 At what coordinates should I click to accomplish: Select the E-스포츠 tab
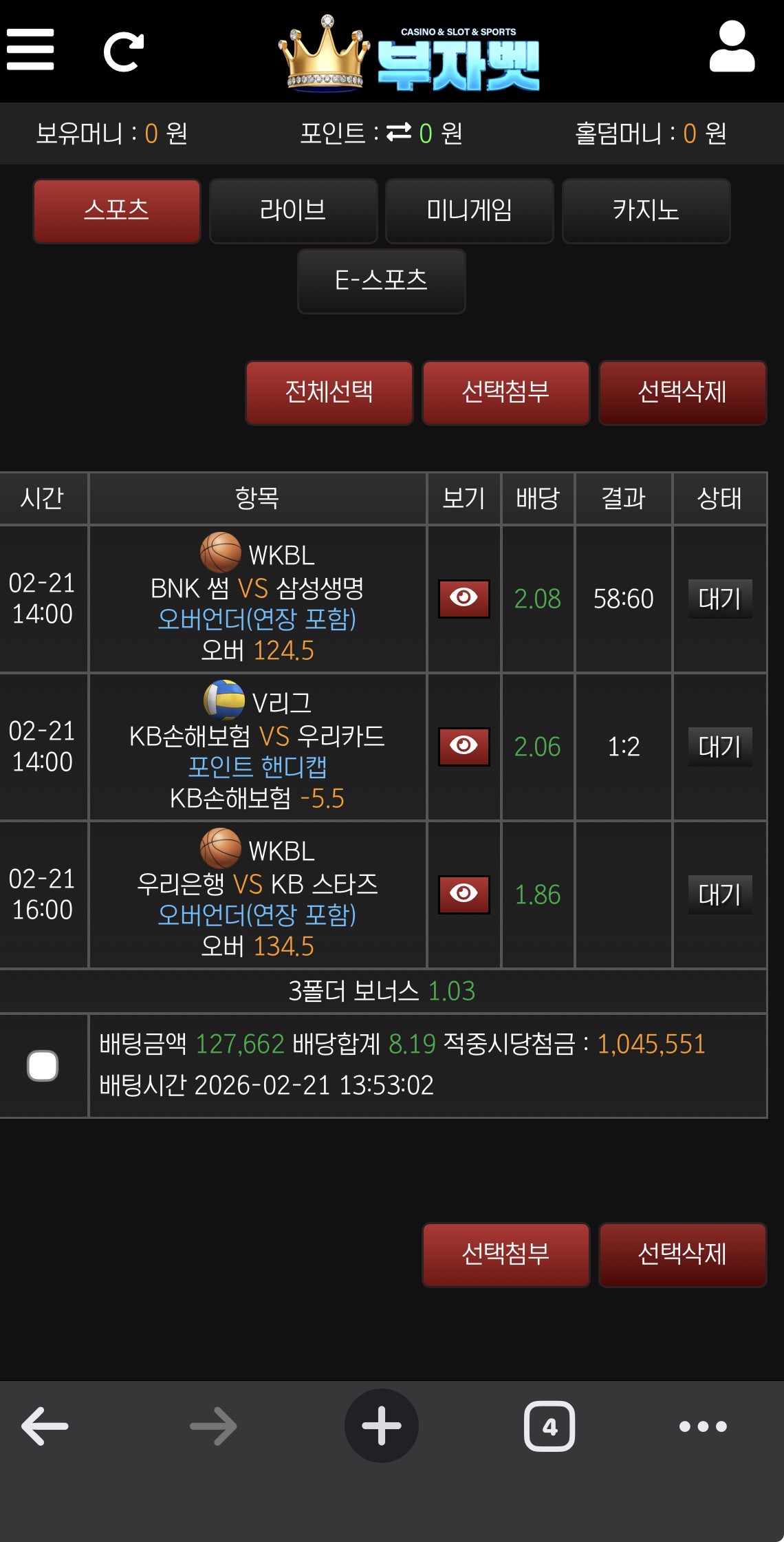(382, 281)
